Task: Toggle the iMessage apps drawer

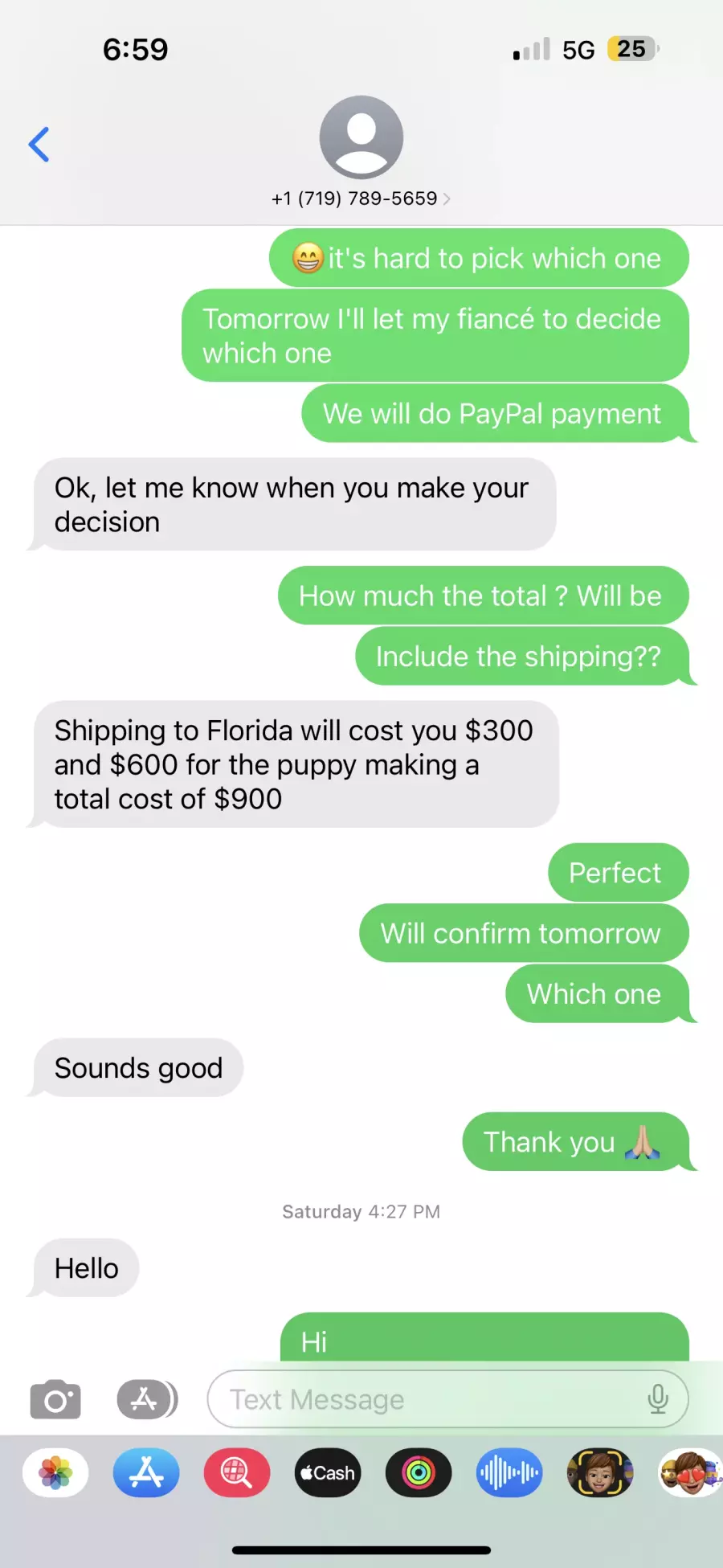Action: (147, 1399)
